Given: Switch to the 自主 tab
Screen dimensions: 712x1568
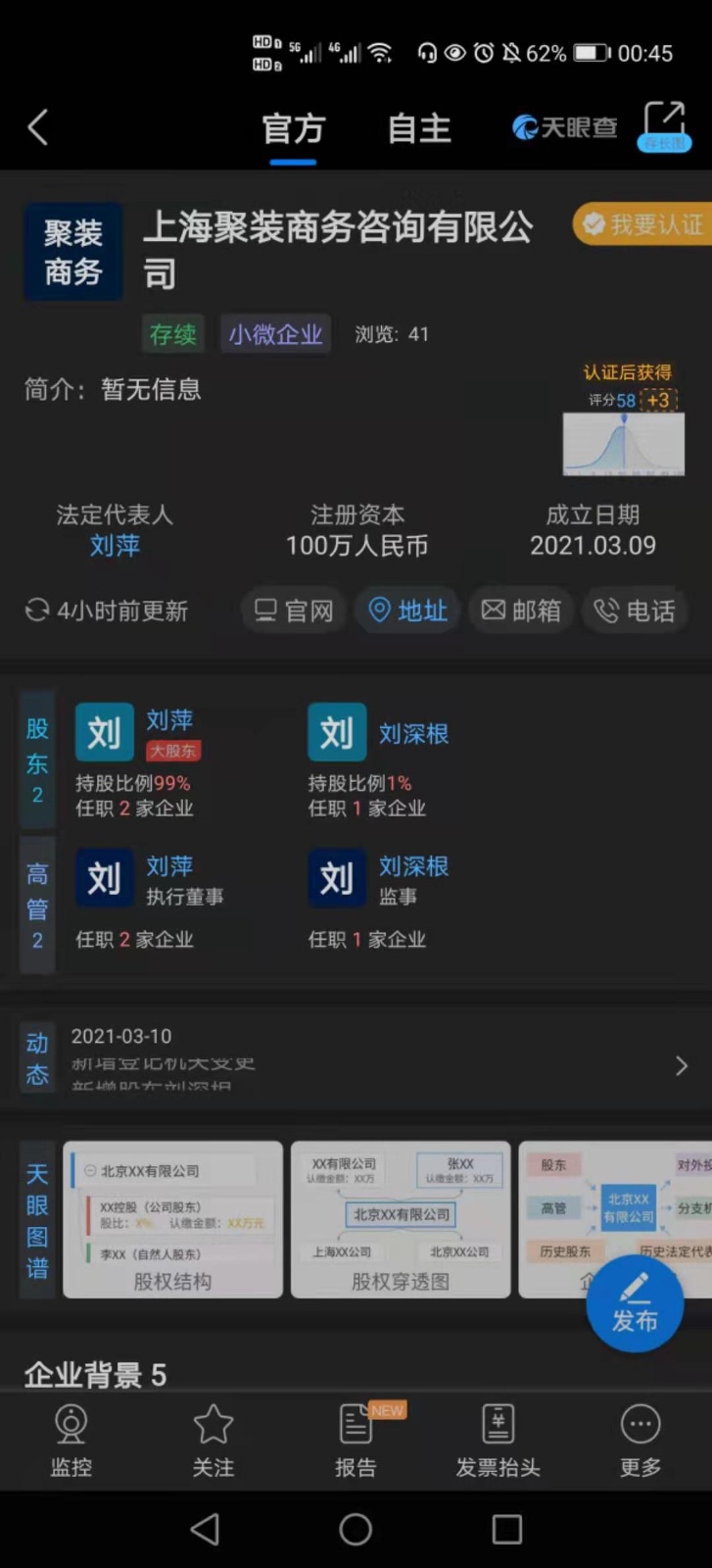Looking at the screenshot, I should click(419, 128).
